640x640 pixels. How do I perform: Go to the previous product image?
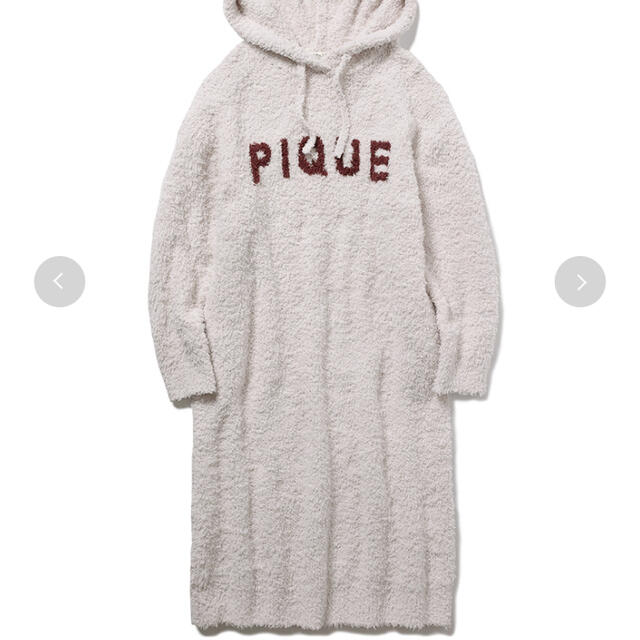[59, 282]
